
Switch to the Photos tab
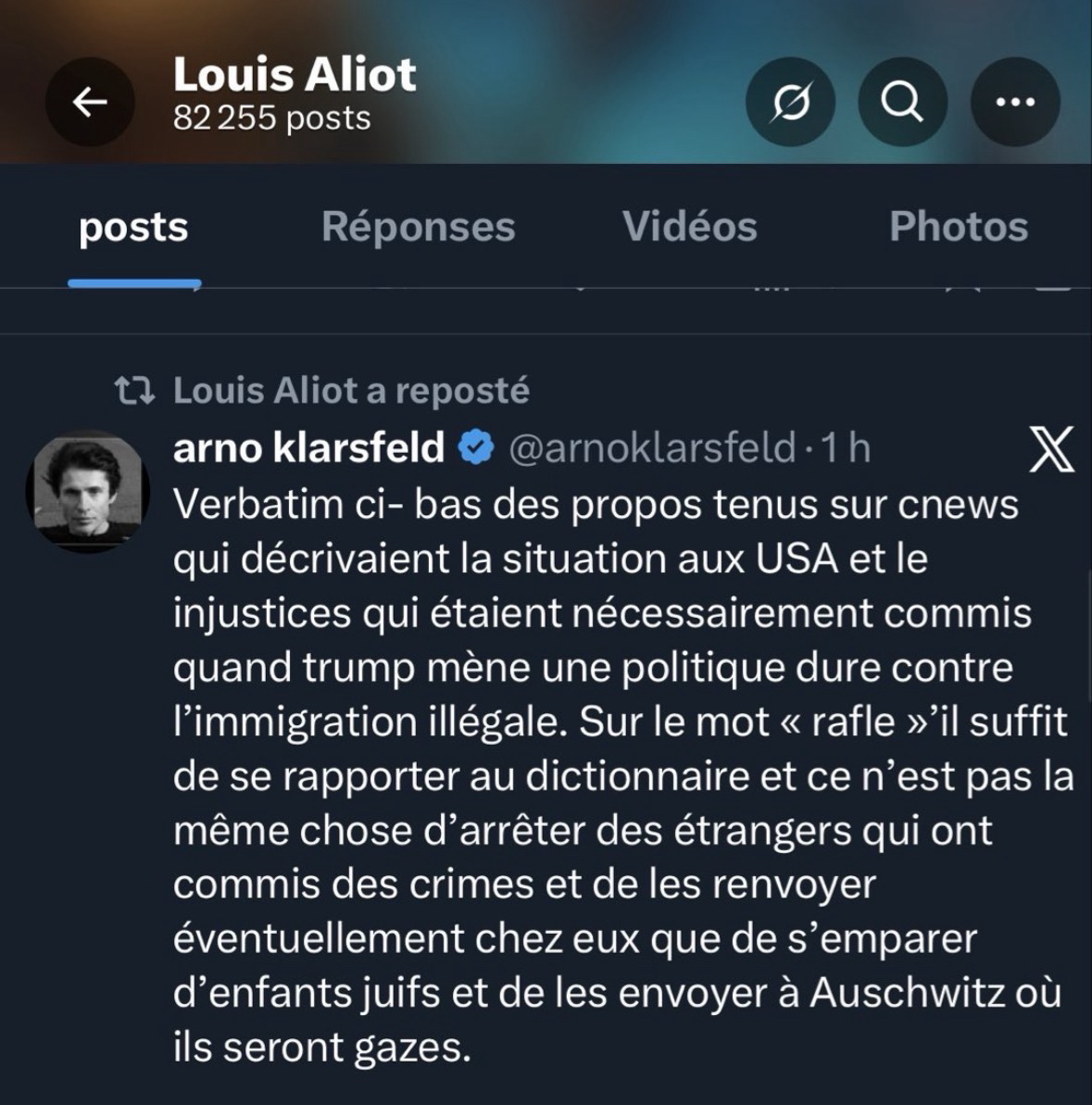[x=958, y=227]
